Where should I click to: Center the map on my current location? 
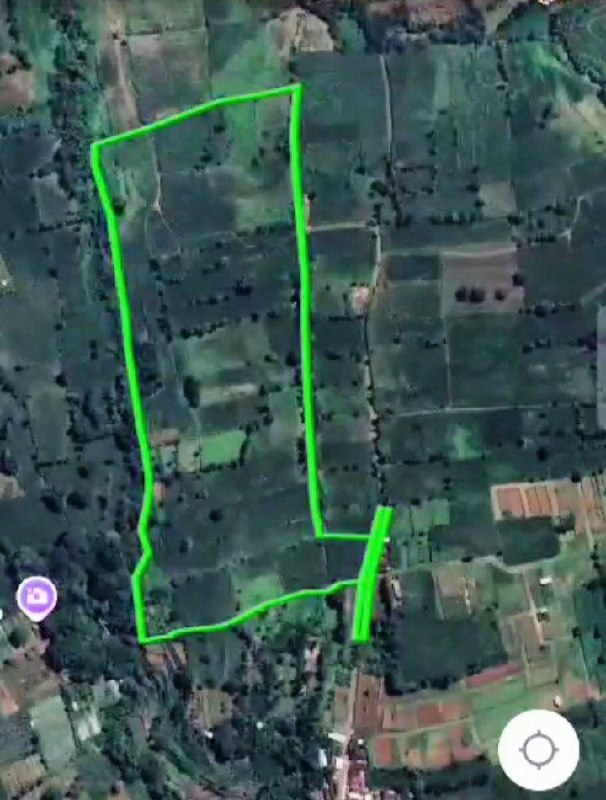[538, 749]
